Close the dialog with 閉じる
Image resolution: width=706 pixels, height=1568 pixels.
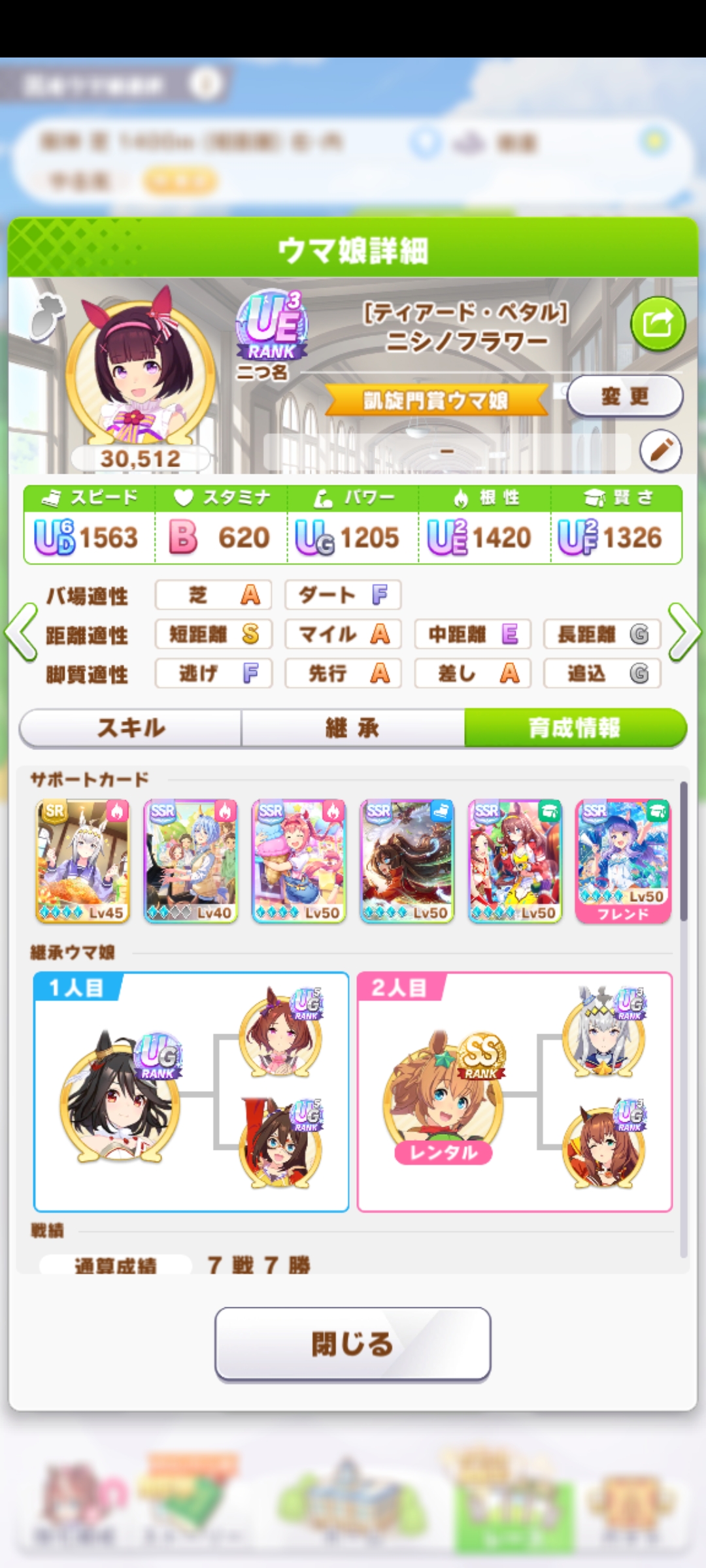tap(353, 1344)
